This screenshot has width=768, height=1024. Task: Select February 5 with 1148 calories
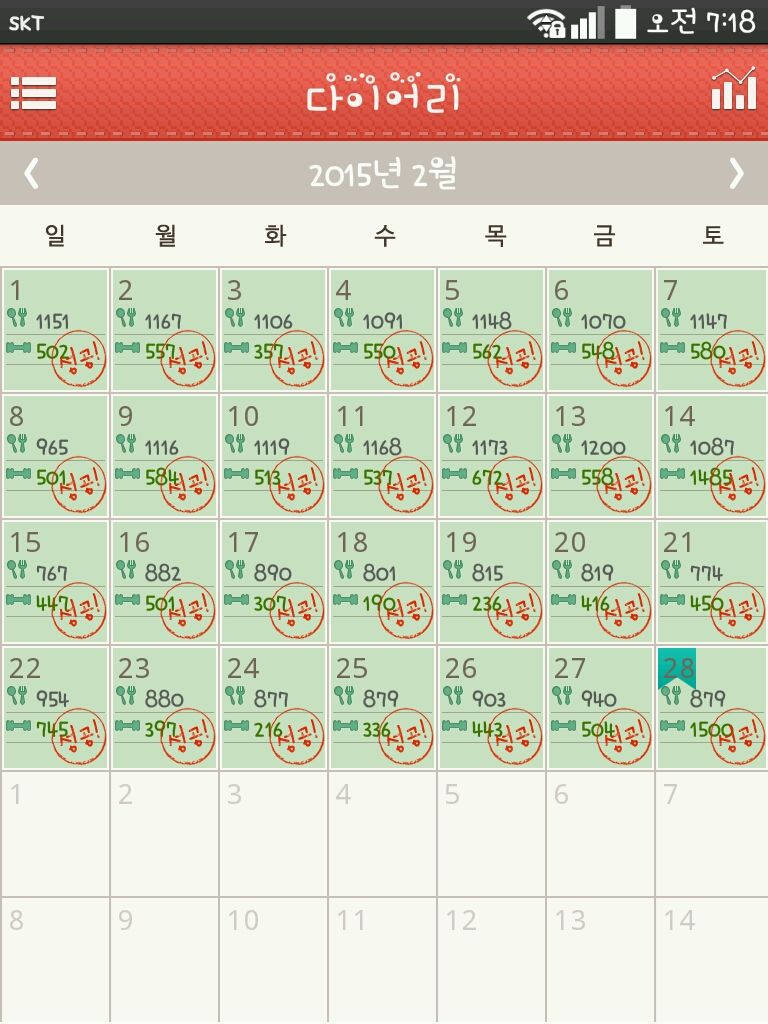(x=492, y=329)
